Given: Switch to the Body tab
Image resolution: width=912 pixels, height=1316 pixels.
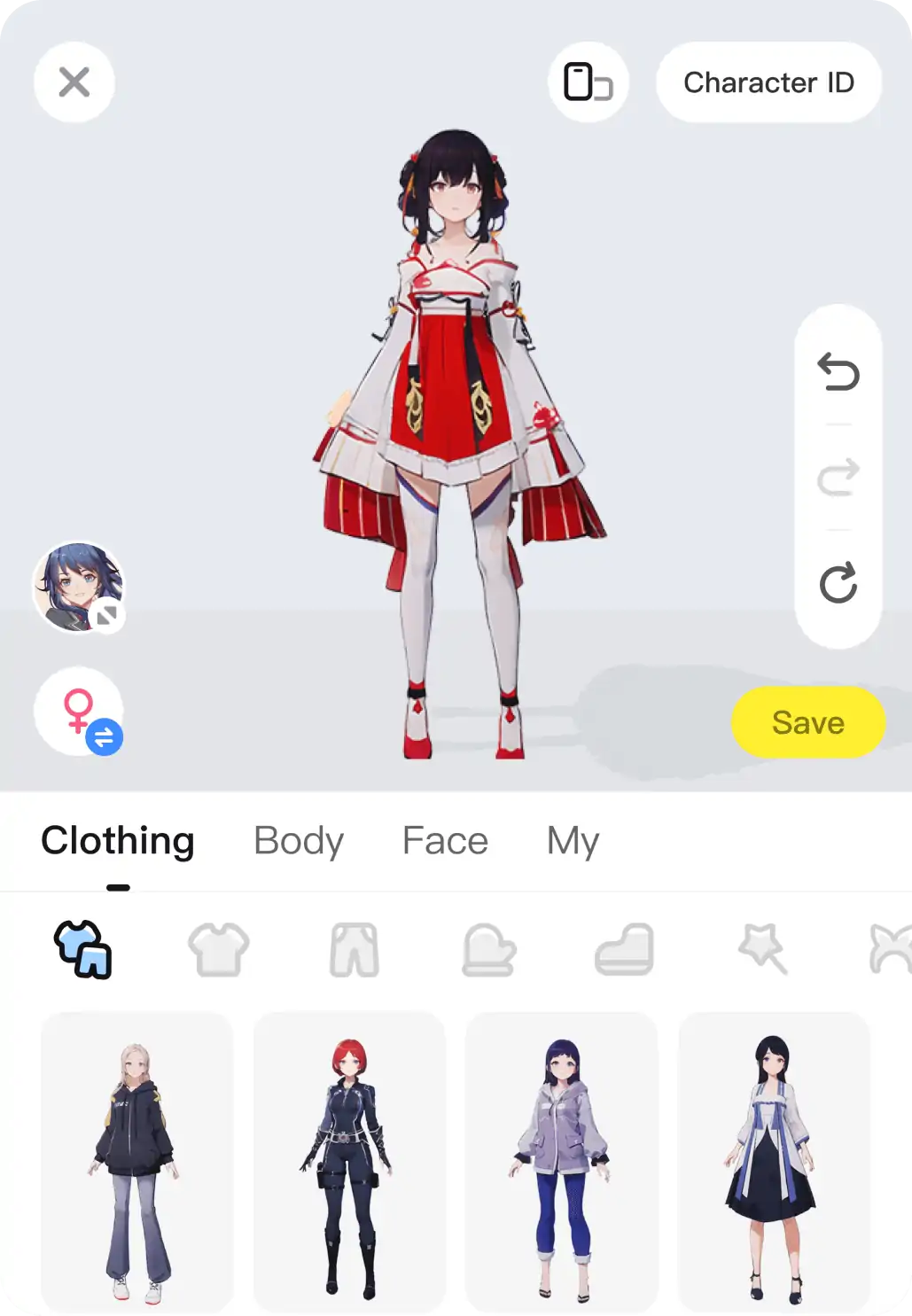Looking at the screenshot, I should (x=299, y=840).
